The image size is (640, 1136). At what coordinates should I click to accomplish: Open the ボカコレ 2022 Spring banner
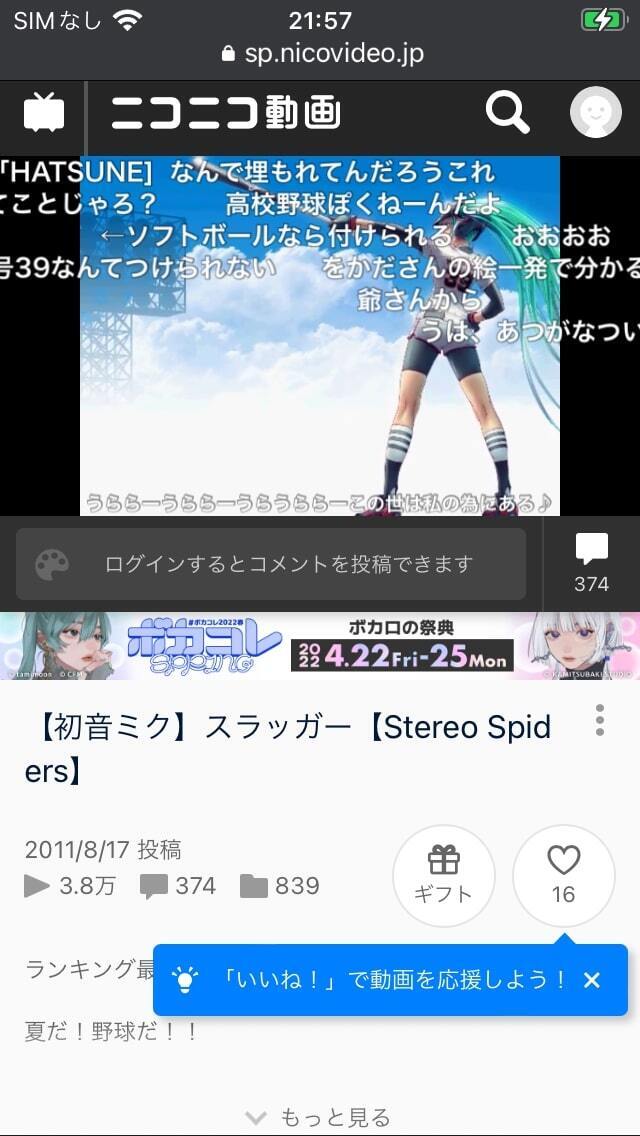pyautogui.click(x=320, y=645)
